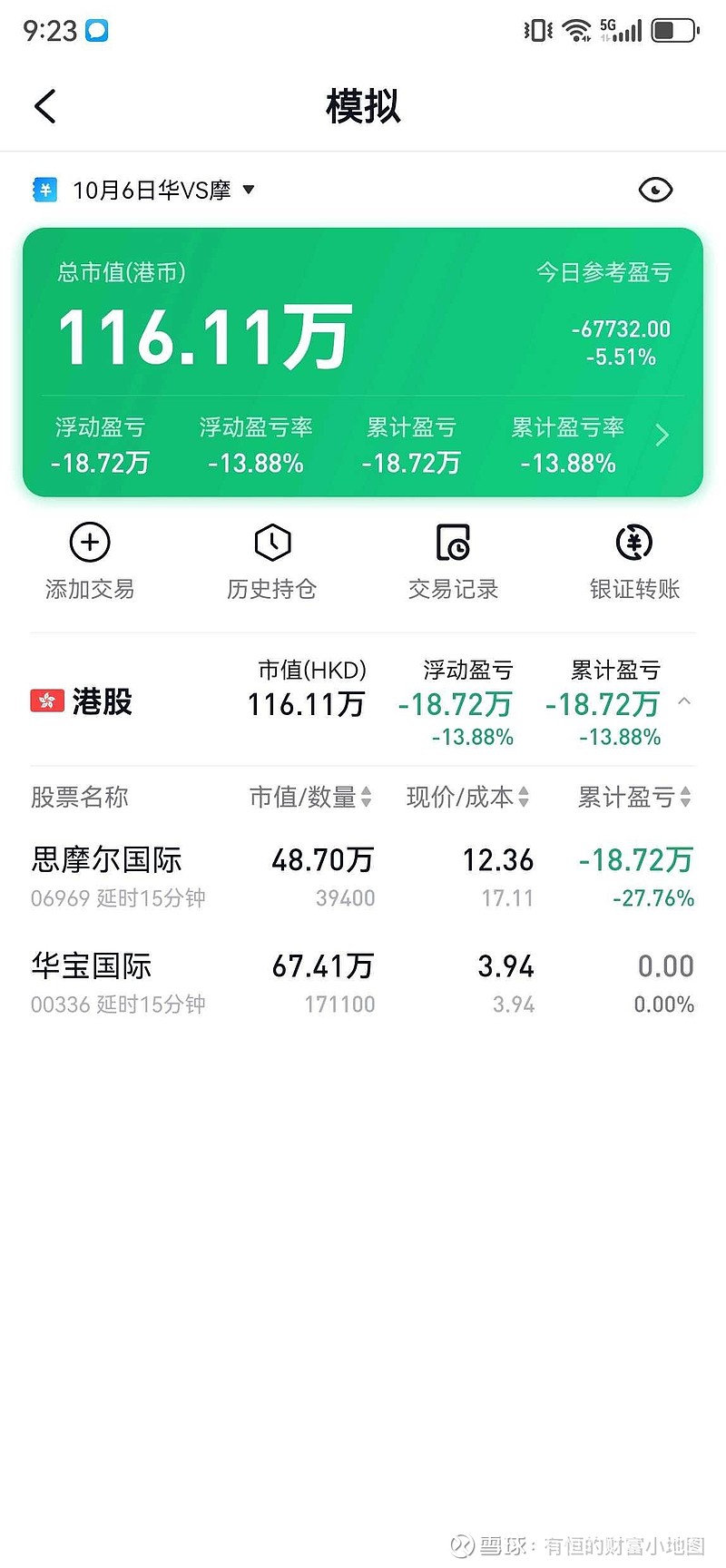
Task: Sort holdings by 市值/数量
Action: 310,797
